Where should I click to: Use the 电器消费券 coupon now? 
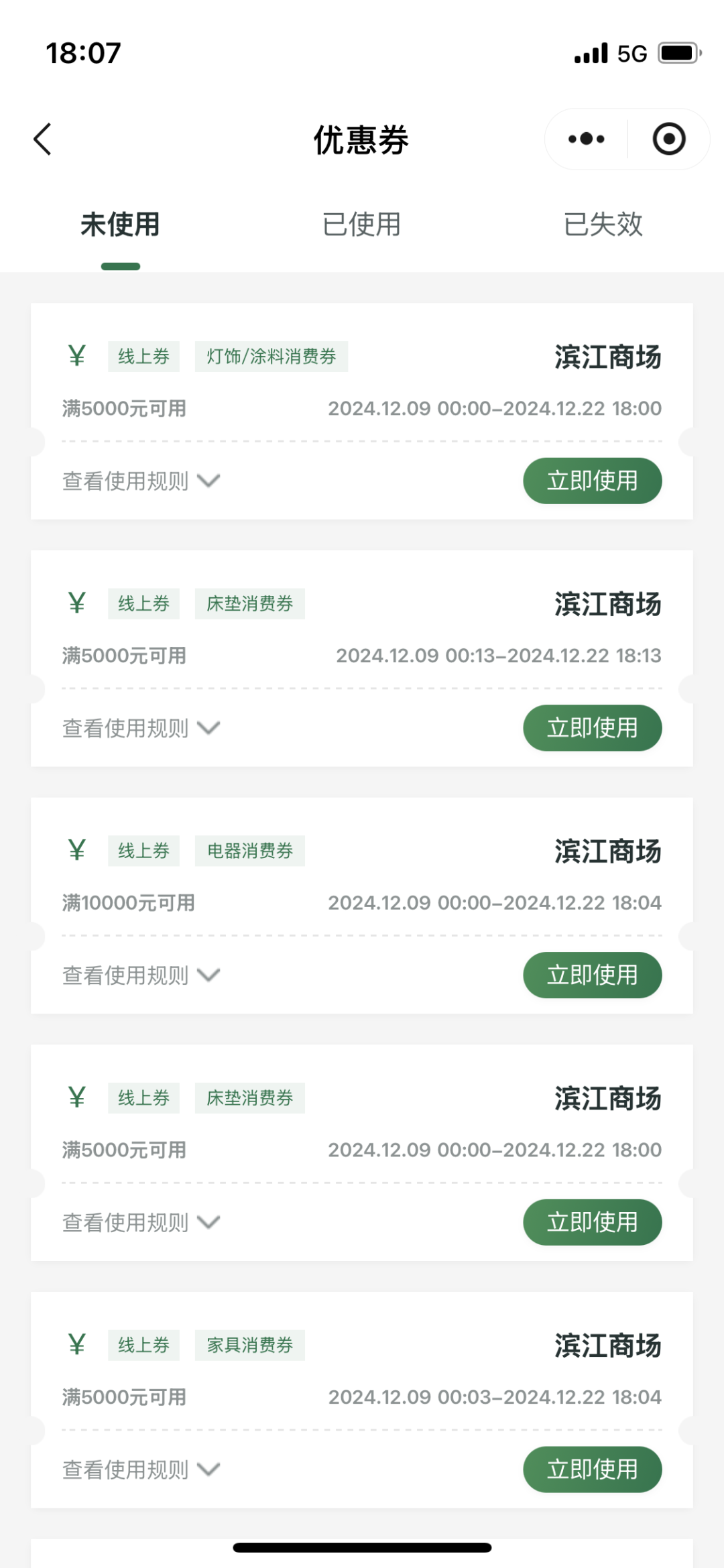tap(593, 975)
